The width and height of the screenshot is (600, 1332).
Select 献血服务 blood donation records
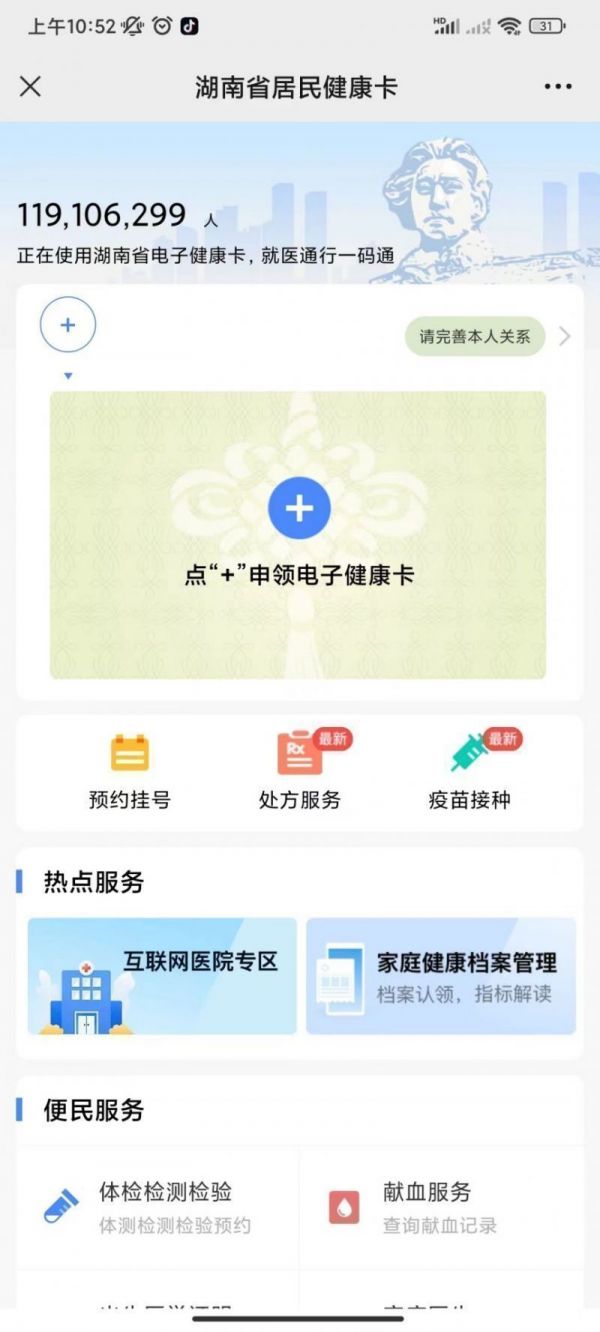pyautogui.click(x=441, y=1207)
